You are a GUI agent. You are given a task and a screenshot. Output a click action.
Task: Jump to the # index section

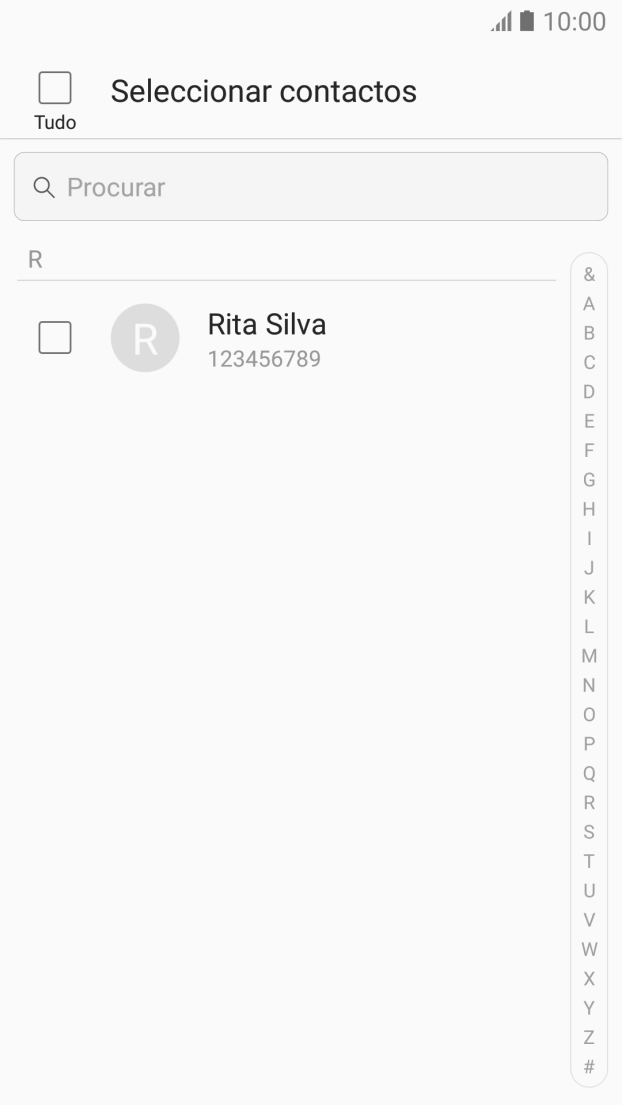point(589,1066)
